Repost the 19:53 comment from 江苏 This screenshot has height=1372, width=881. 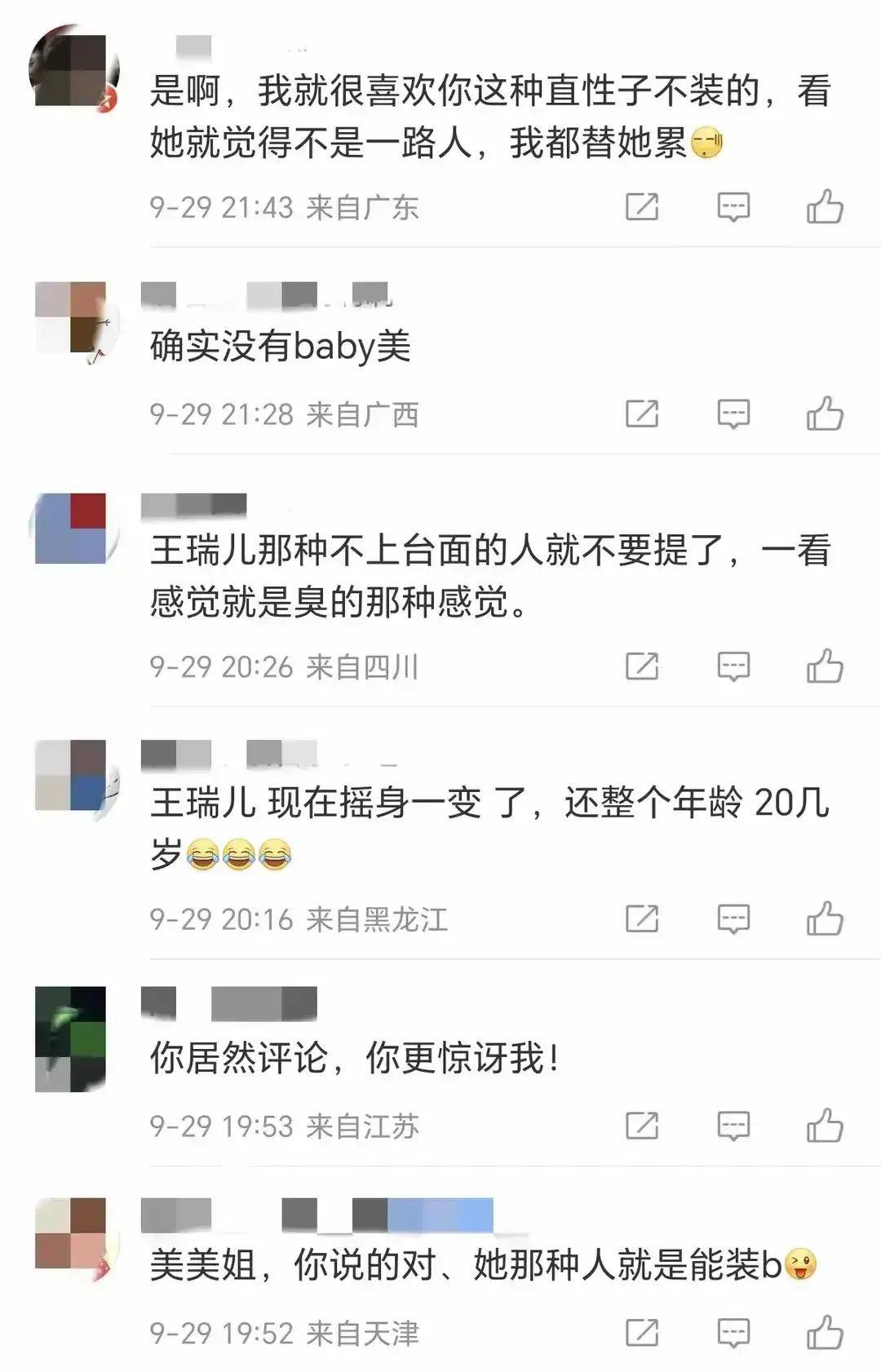[642, 1126]
